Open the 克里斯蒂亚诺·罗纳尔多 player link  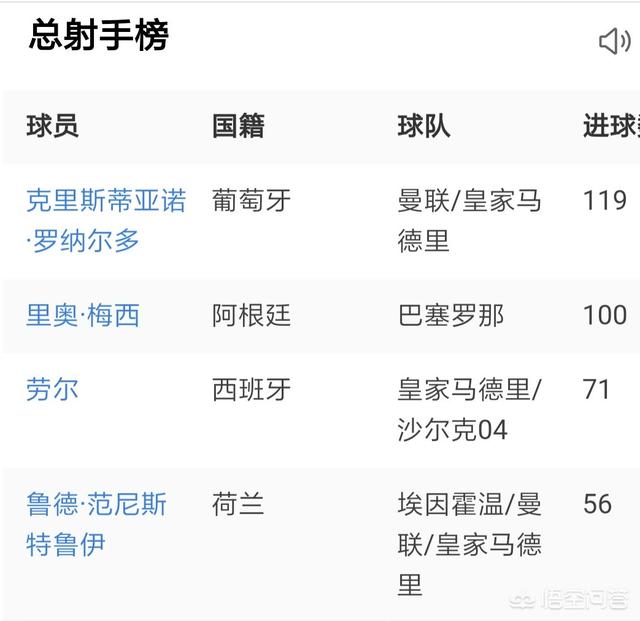(x=105, y=220)
